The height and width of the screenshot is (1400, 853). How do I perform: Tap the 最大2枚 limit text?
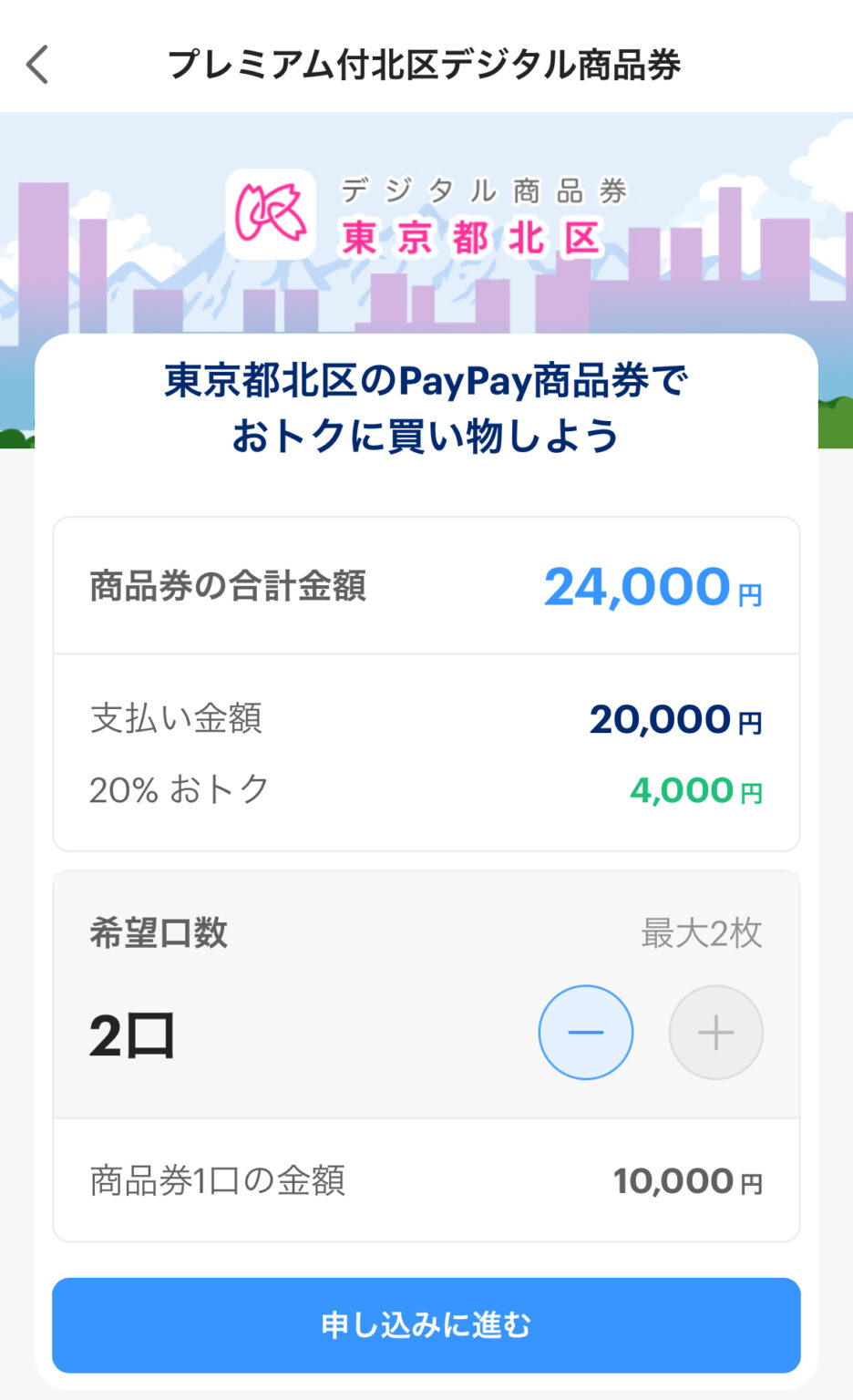click(x=700, y=933)
